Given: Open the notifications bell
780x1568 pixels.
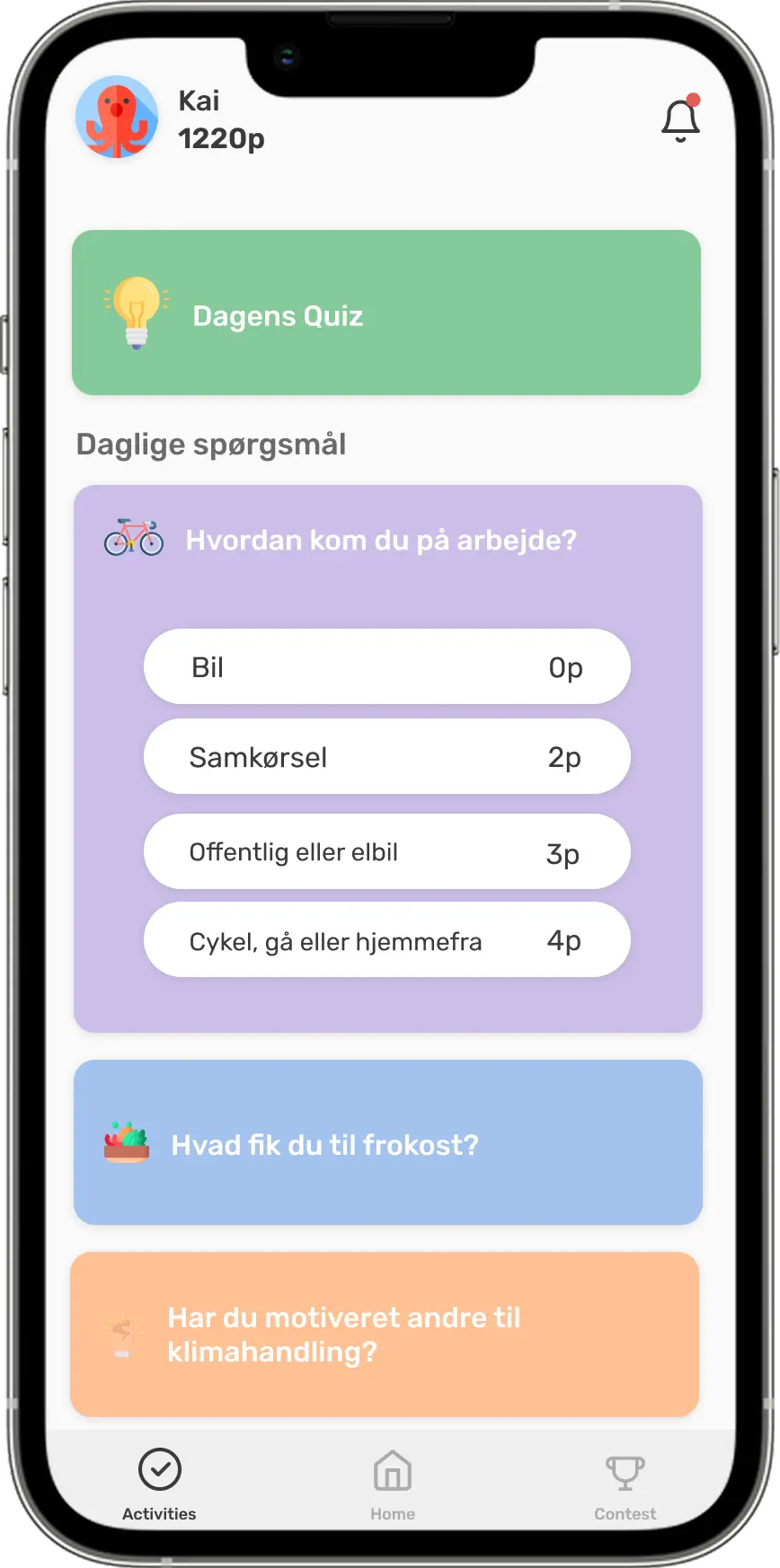Looking at the screenshot, I should click(x=680, y=121).
